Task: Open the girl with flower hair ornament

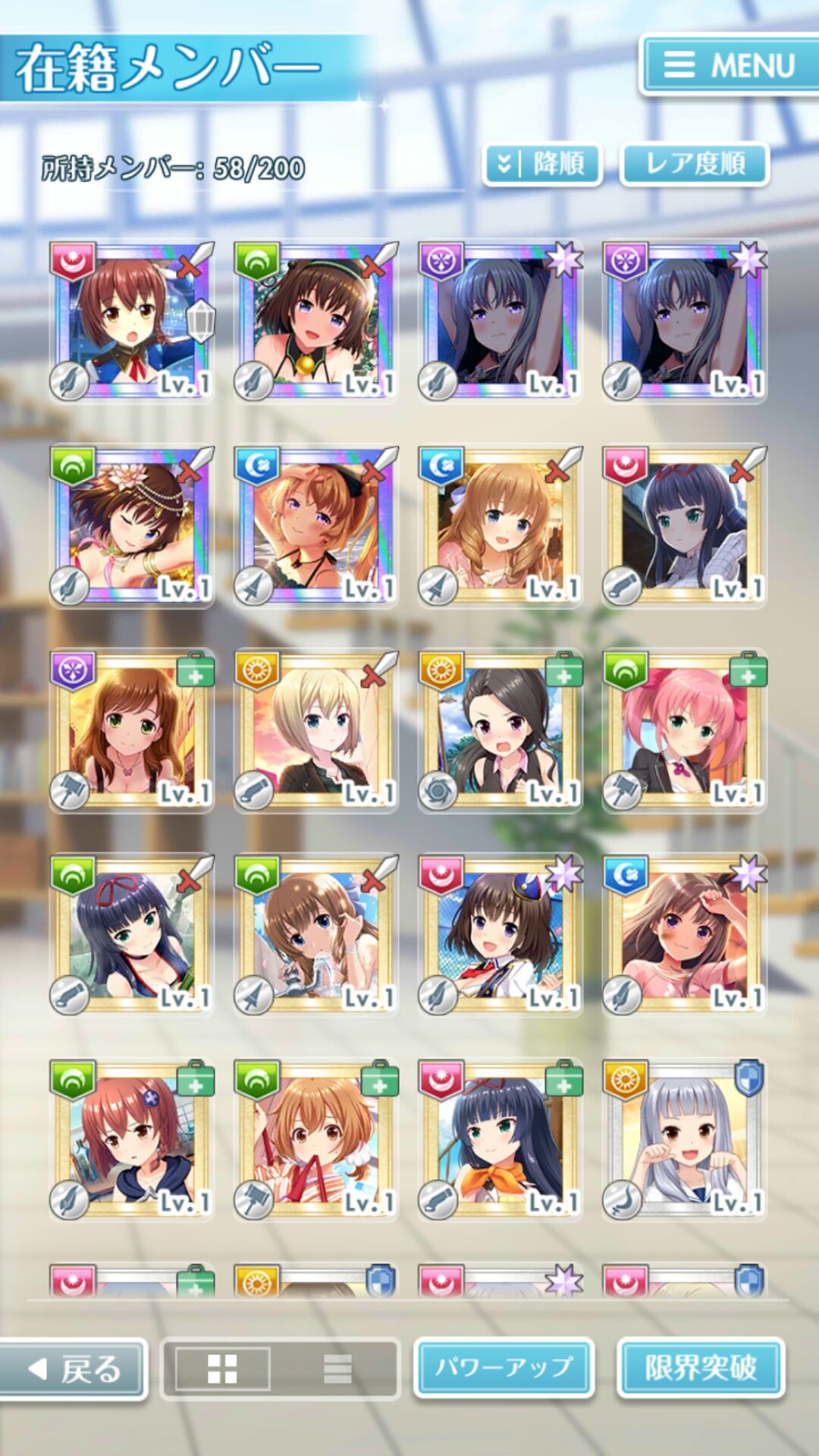Action: click(x=132, y=526)
